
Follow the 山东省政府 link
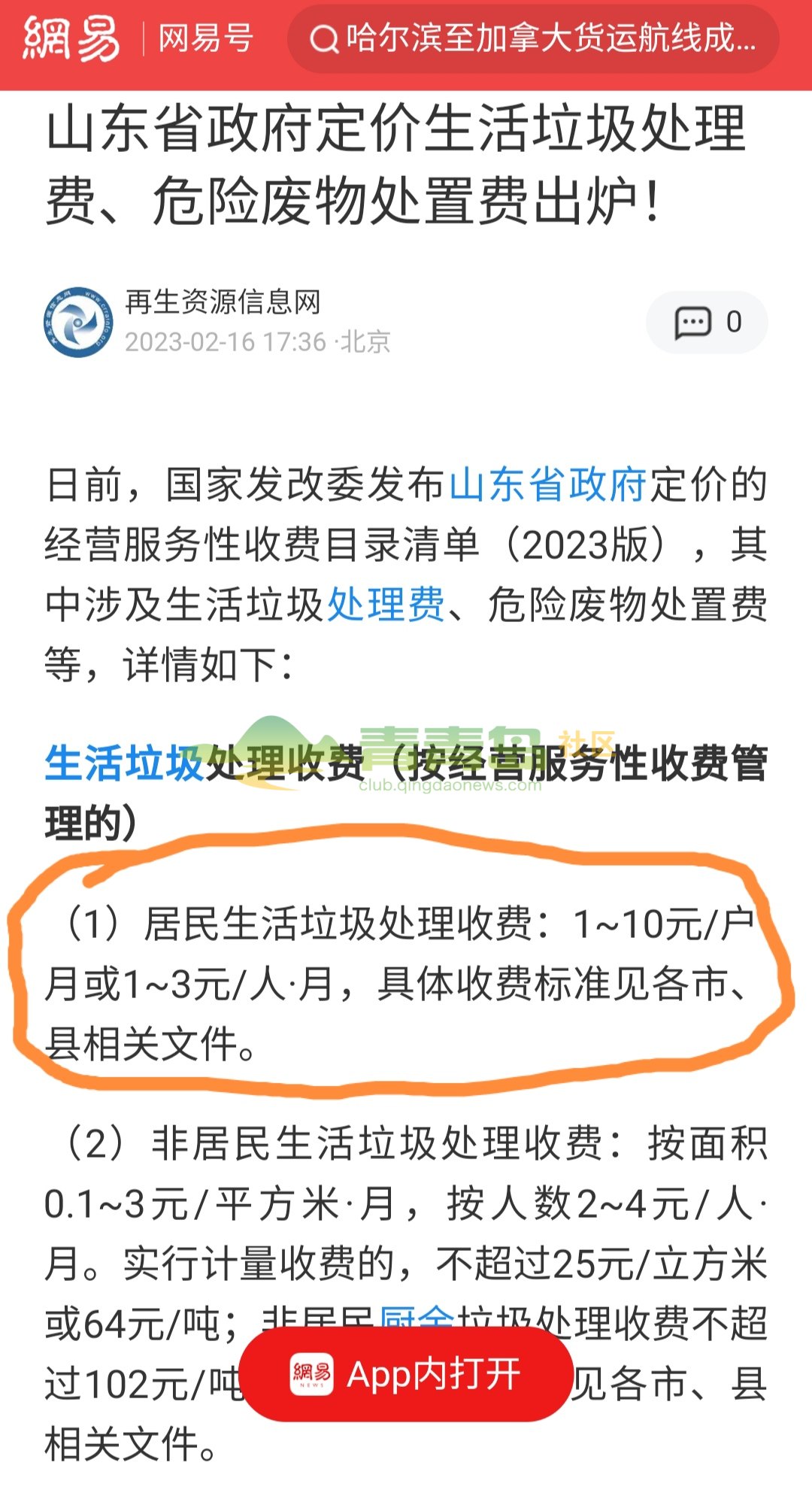[547, 484]
